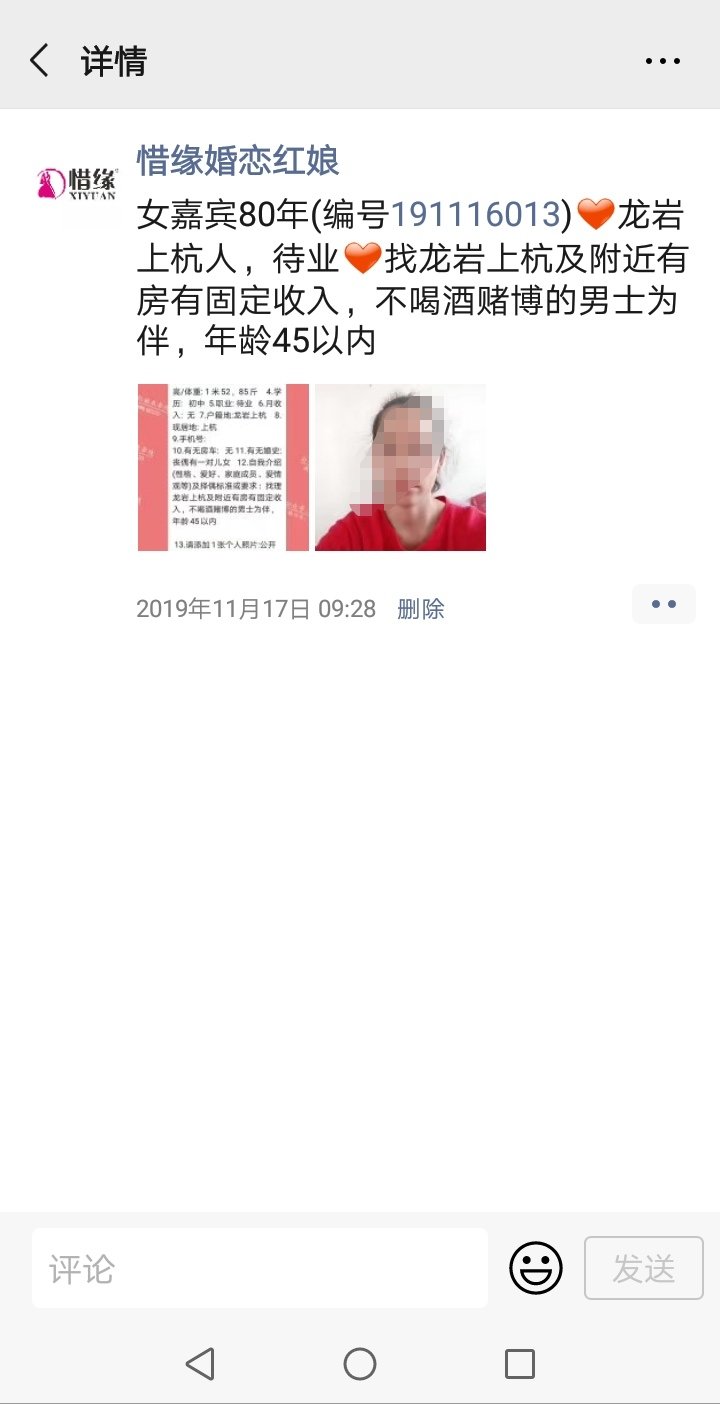Screen dimensions: 720x1404
Task: Open the 惜缘婚恋红娘 account name link
Action: coord(238,160)
